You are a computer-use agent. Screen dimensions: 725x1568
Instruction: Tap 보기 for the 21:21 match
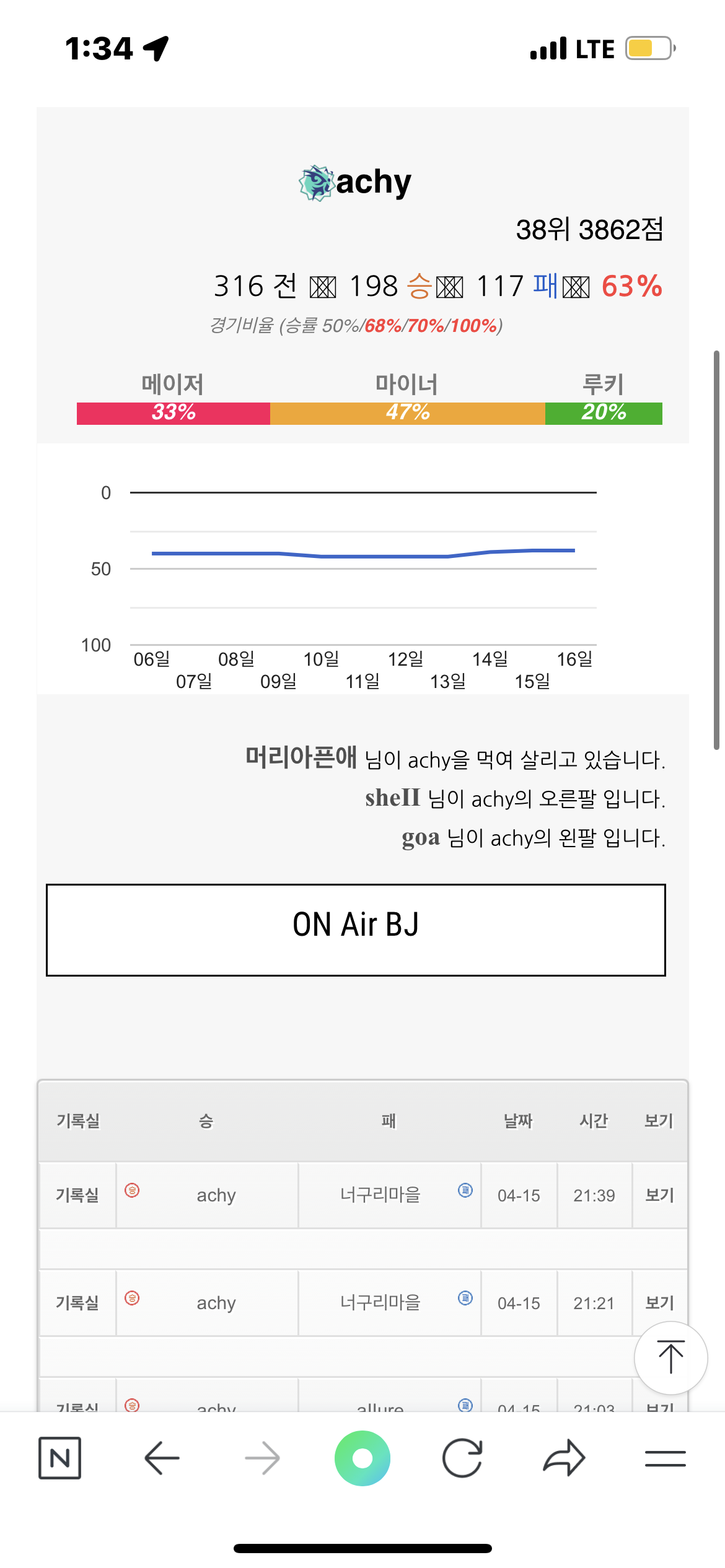tap(659, 1303)
